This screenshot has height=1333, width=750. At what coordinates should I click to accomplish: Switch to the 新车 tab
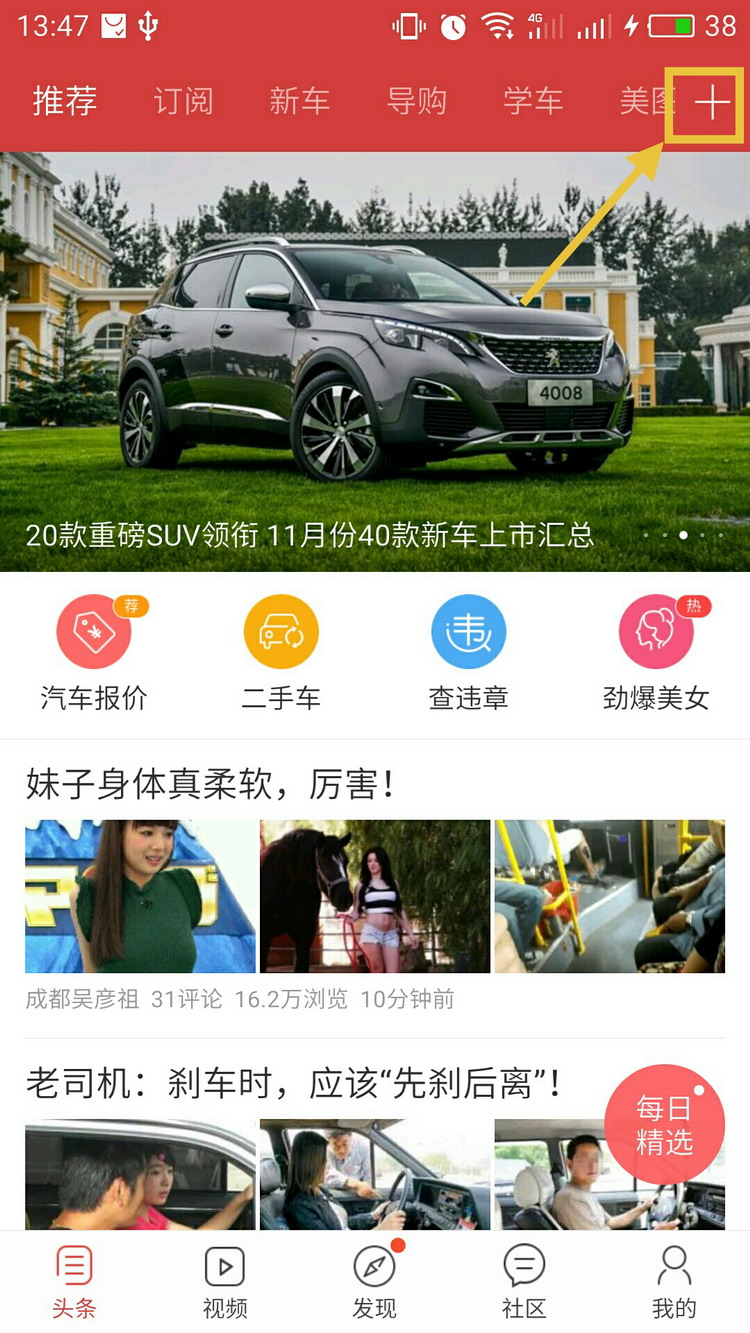pos(299,102)
